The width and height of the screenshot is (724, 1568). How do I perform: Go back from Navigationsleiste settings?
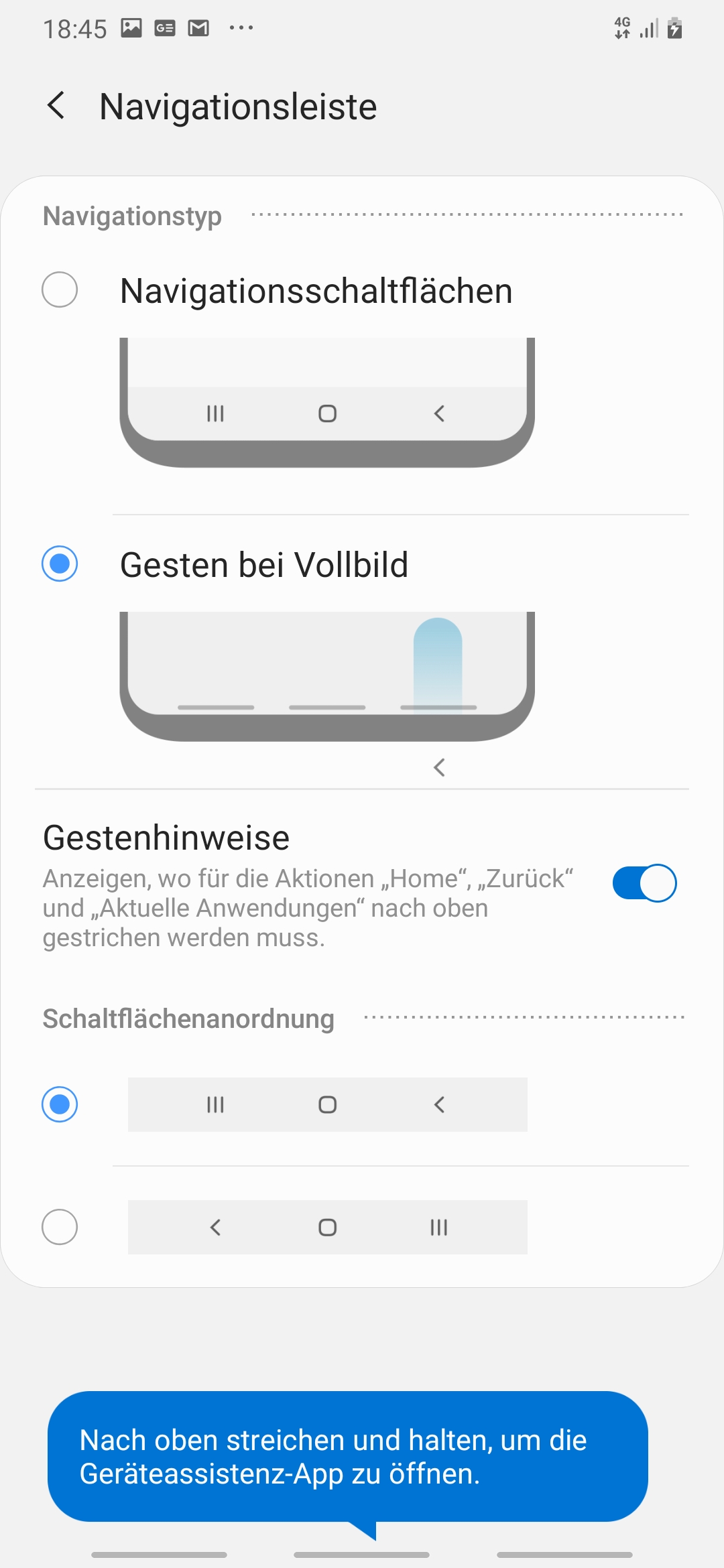pos(57,106)
